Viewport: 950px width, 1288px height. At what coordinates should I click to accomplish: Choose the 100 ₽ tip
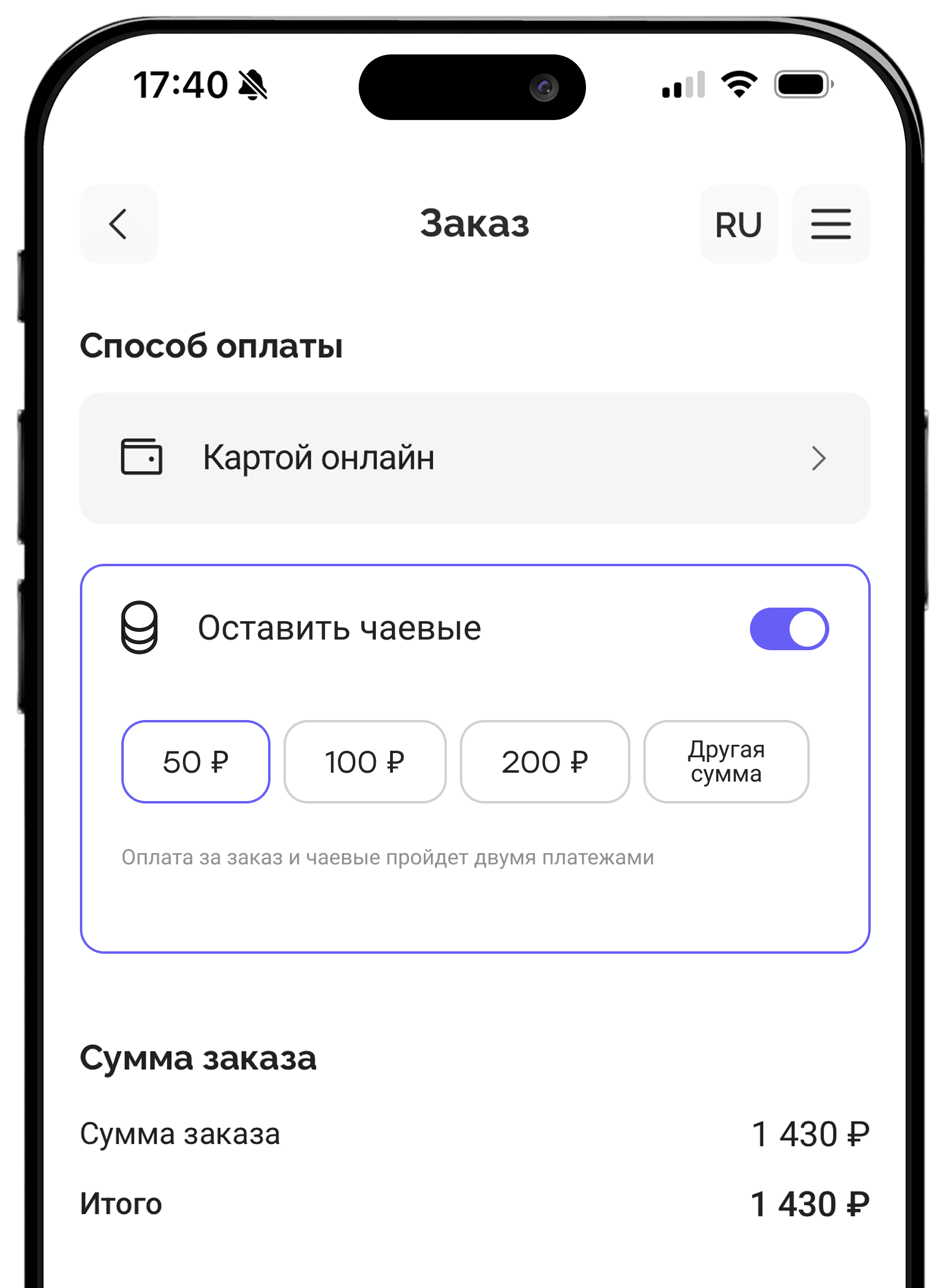(365, 761)
